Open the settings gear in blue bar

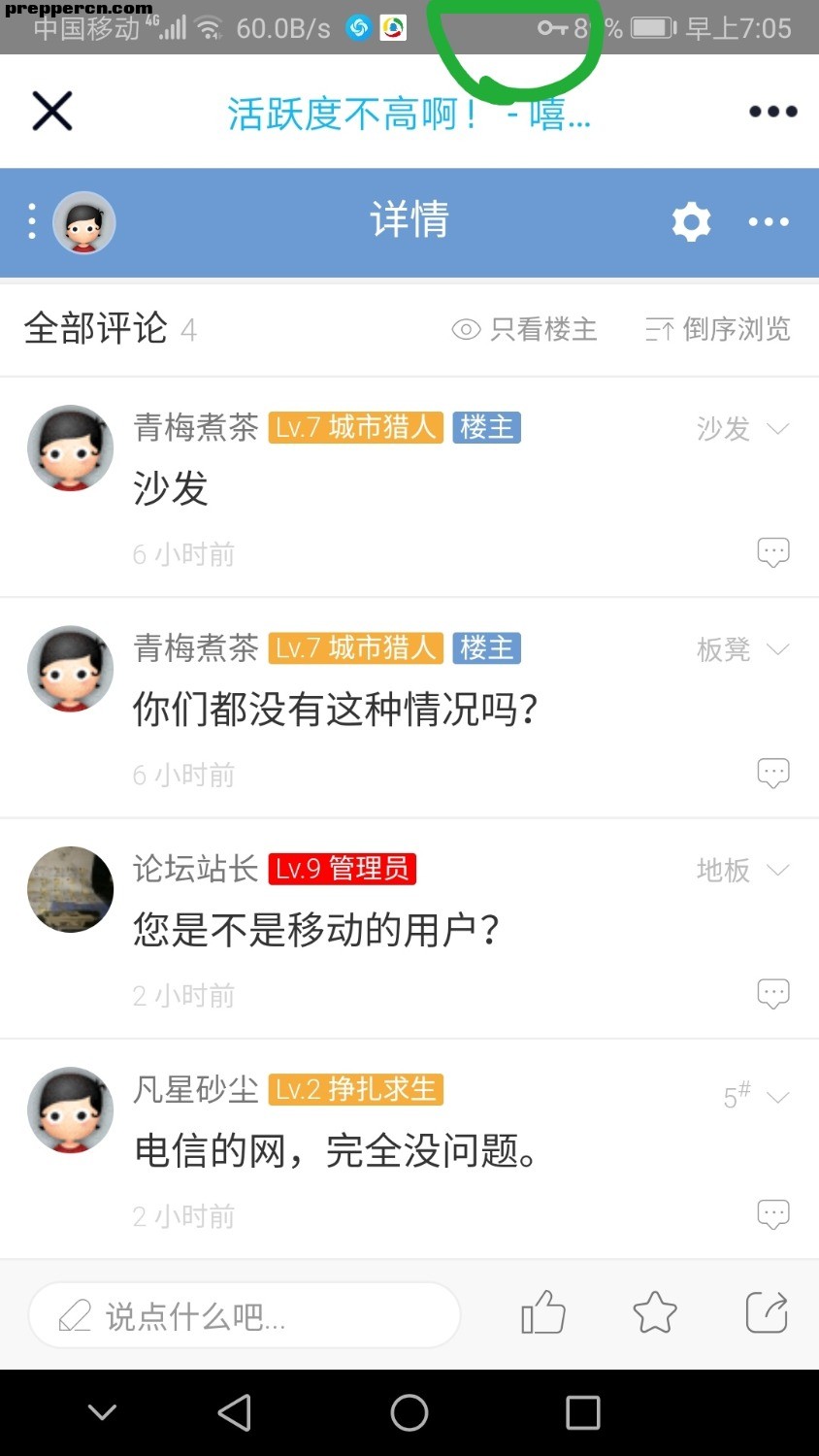(x=691, y=222)
